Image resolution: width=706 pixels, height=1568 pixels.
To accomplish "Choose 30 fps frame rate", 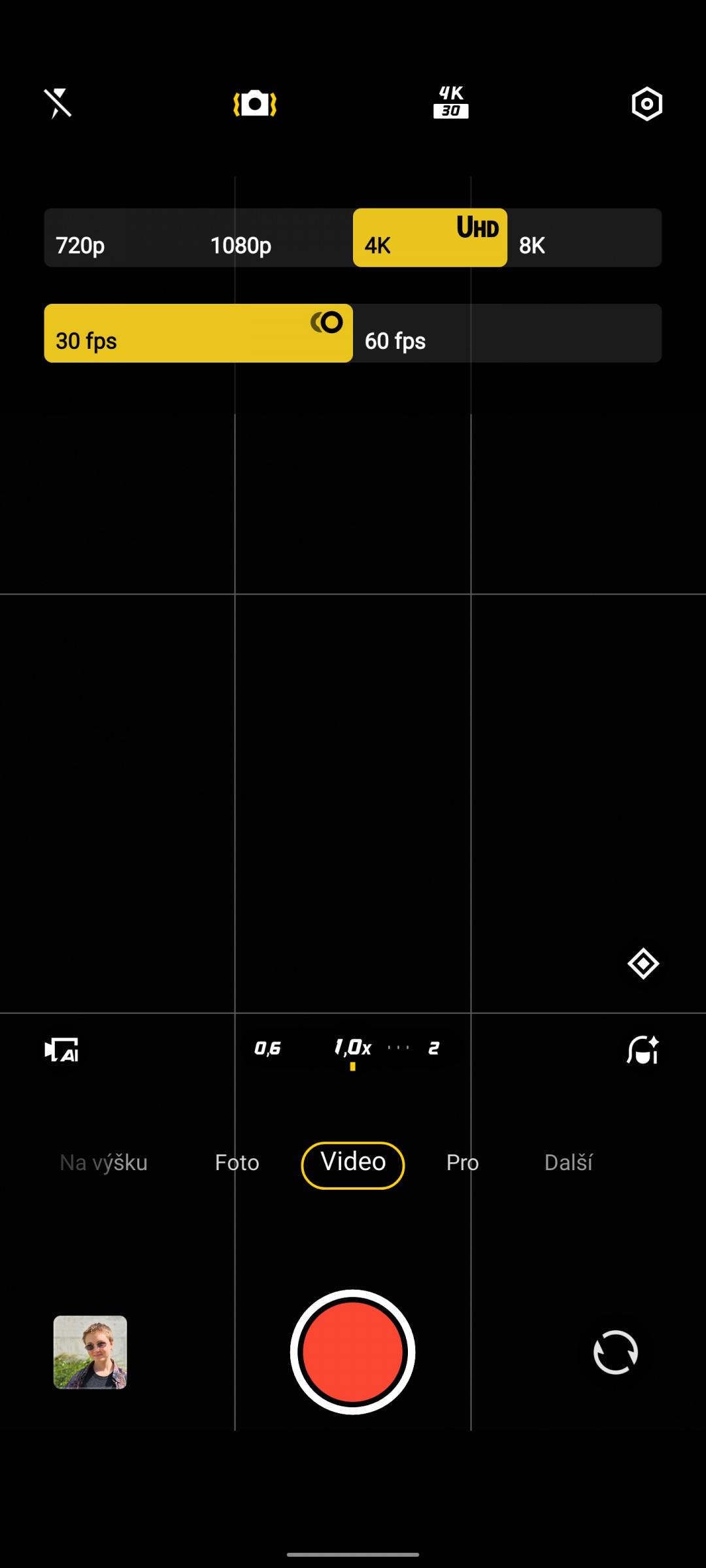I will (199, 333).
